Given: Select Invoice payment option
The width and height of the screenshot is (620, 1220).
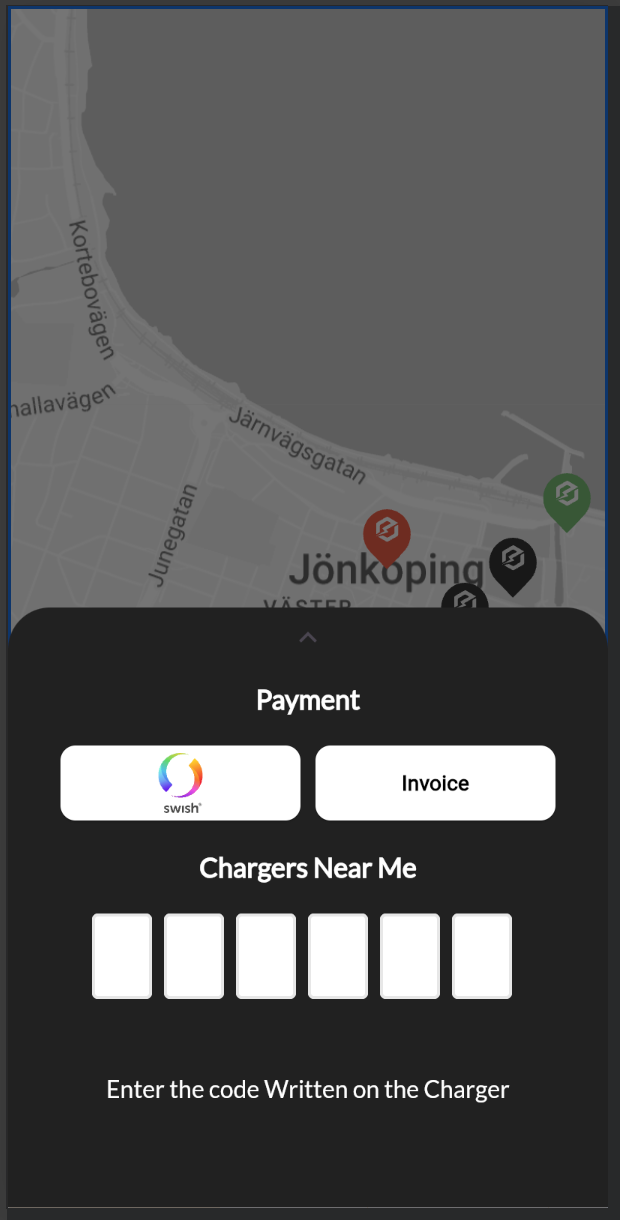Looking at the screenshot, I should click(x=435, y=783).
